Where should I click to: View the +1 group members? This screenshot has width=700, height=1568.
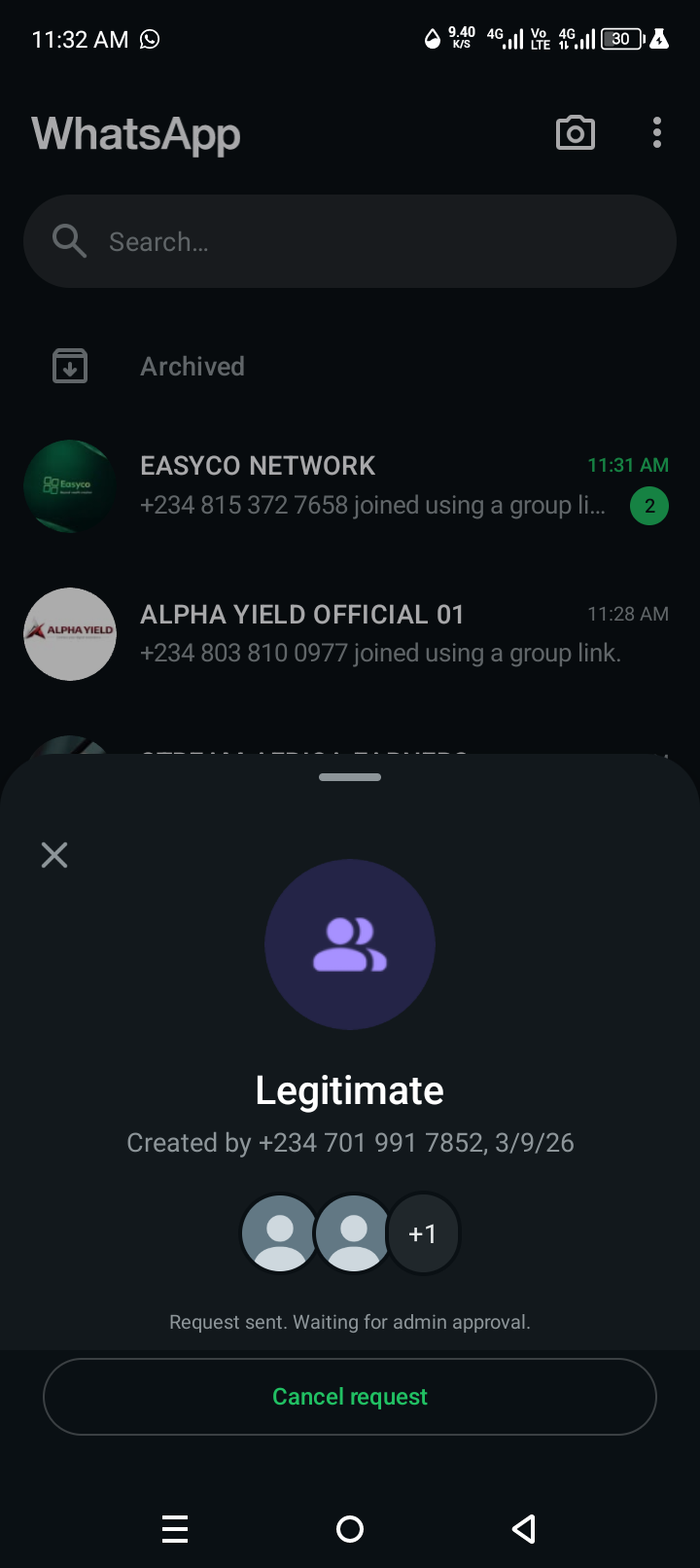click(423, 1233)
